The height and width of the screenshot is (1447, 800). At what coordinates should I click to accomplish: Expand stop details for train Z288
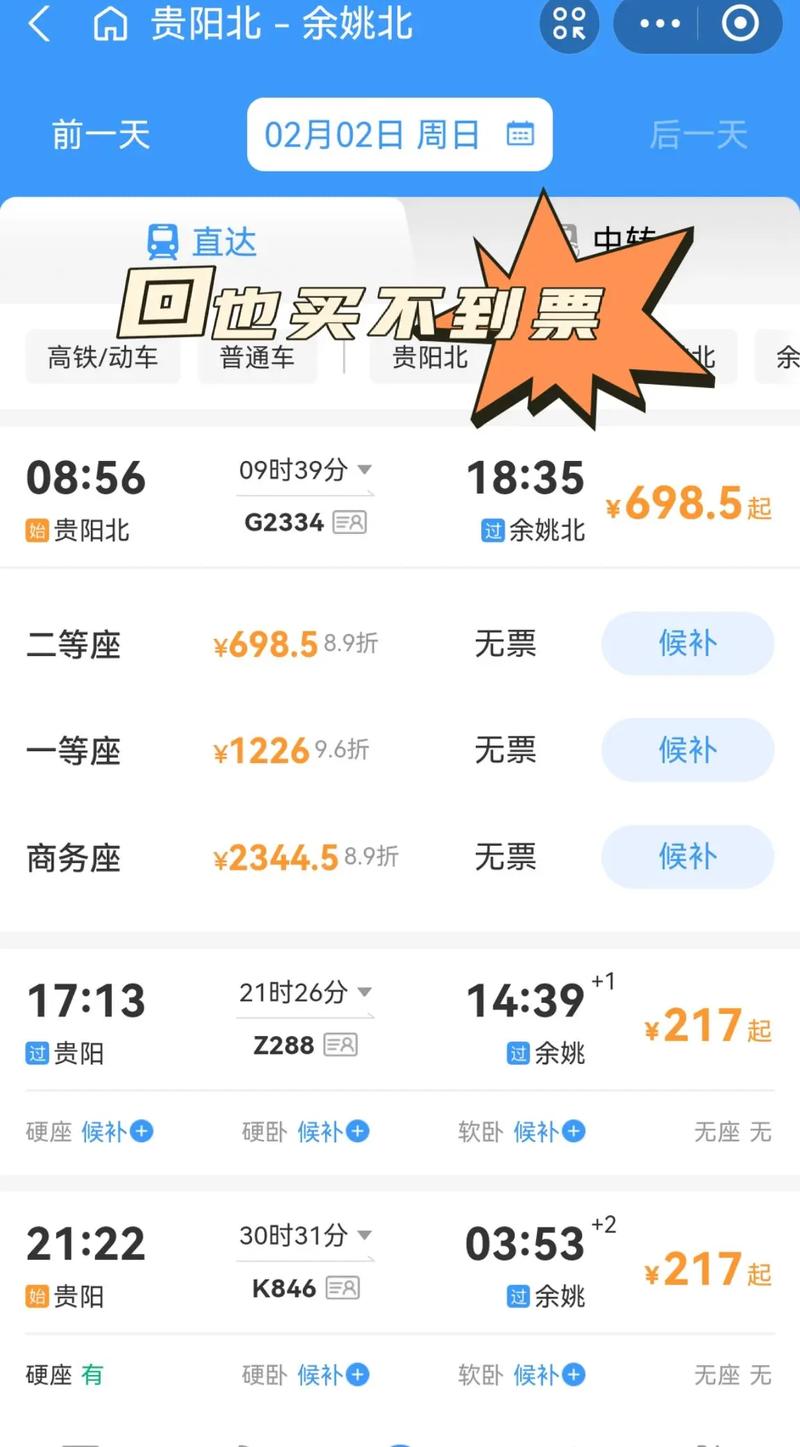[364, 993]
